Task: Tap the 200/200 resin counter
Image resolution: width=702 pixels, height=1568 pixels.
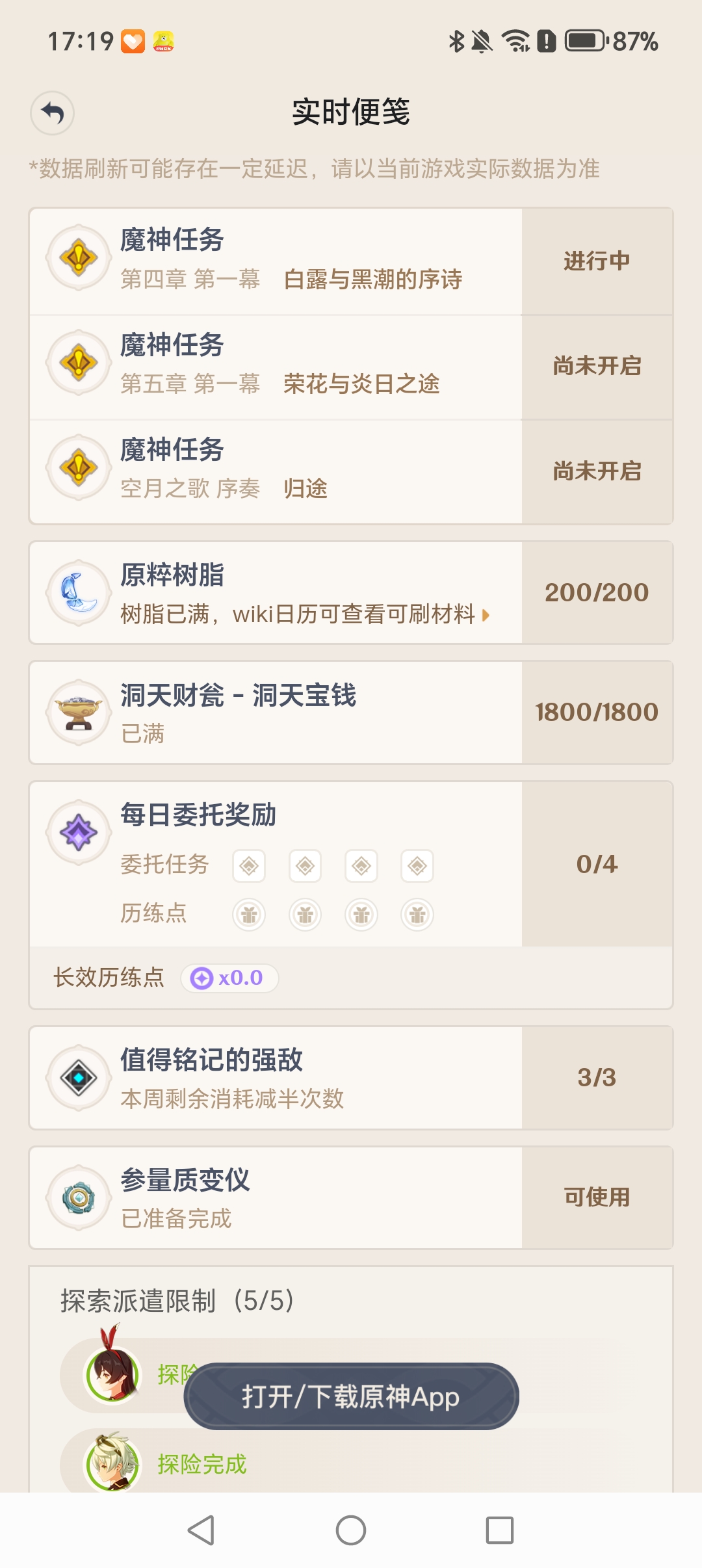Action: [x=597, y=592]
